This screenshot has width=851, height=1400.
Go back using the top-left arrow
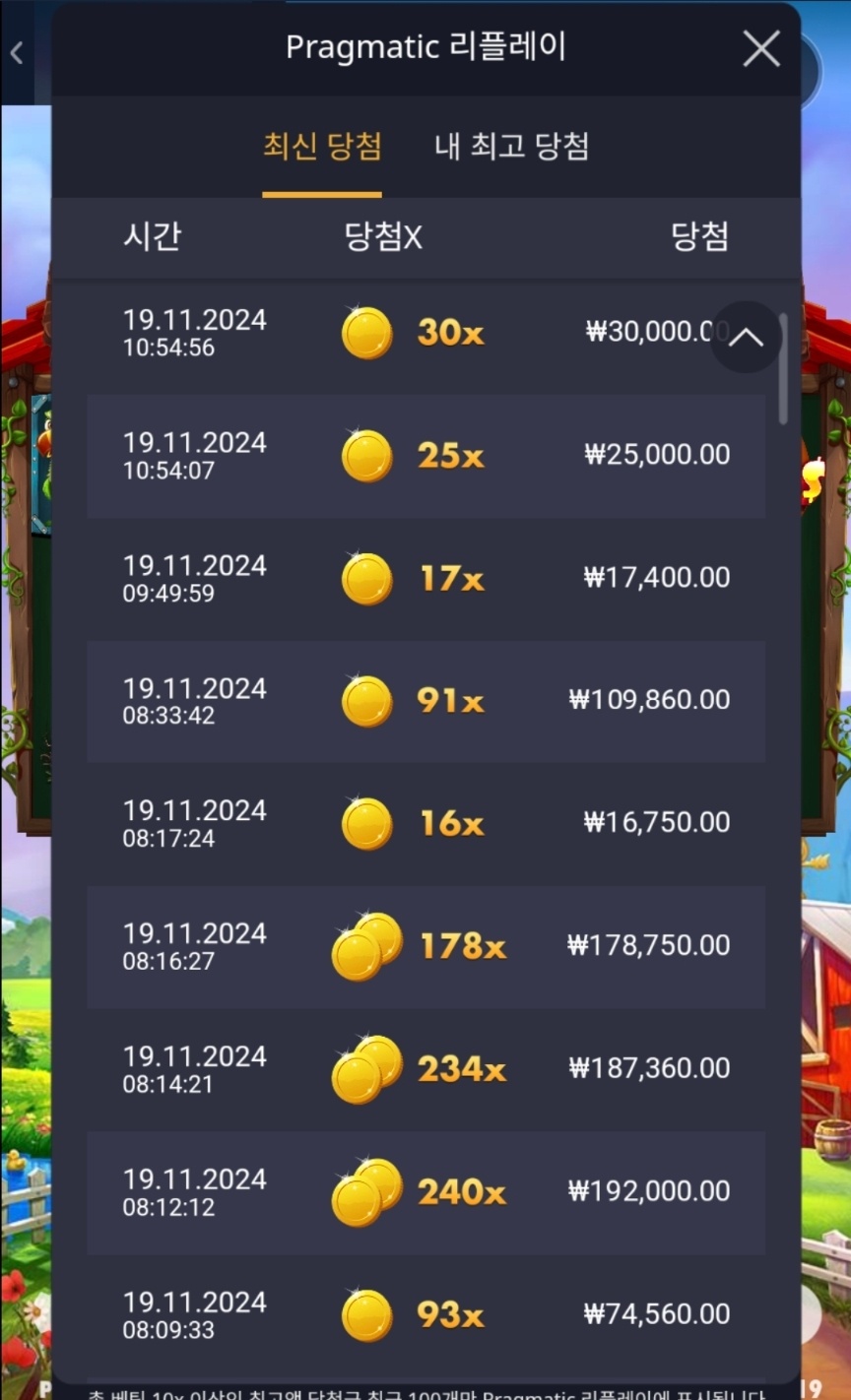(17, 53)
